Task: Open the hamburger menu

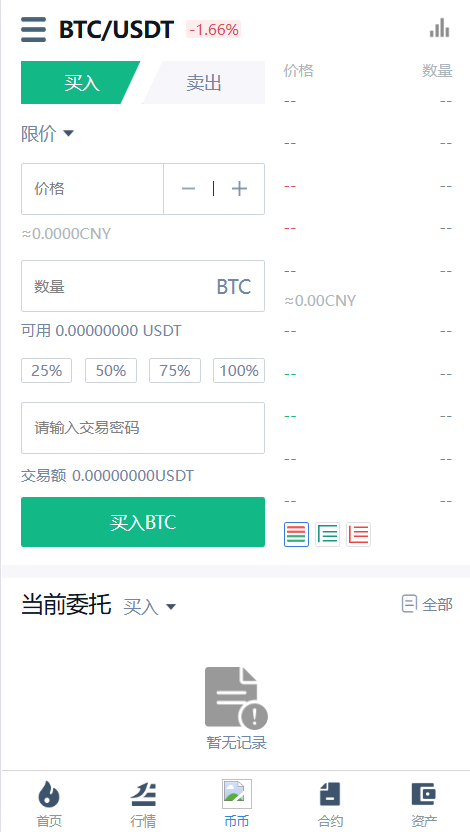Action: pyautogui.click(x=33, y=30)
